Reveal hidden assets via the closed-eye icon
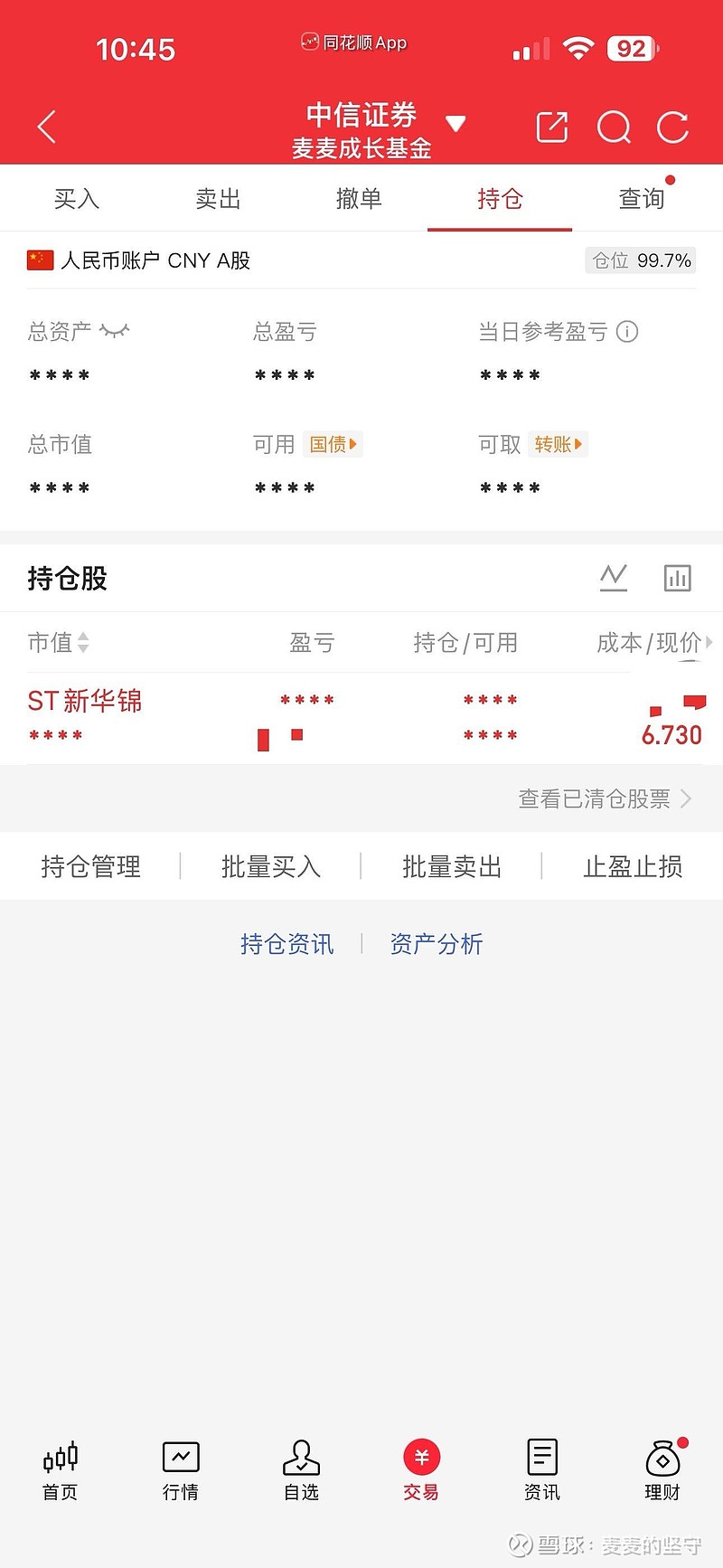This screenshot has width=723, height=1568. coord(117,331)
